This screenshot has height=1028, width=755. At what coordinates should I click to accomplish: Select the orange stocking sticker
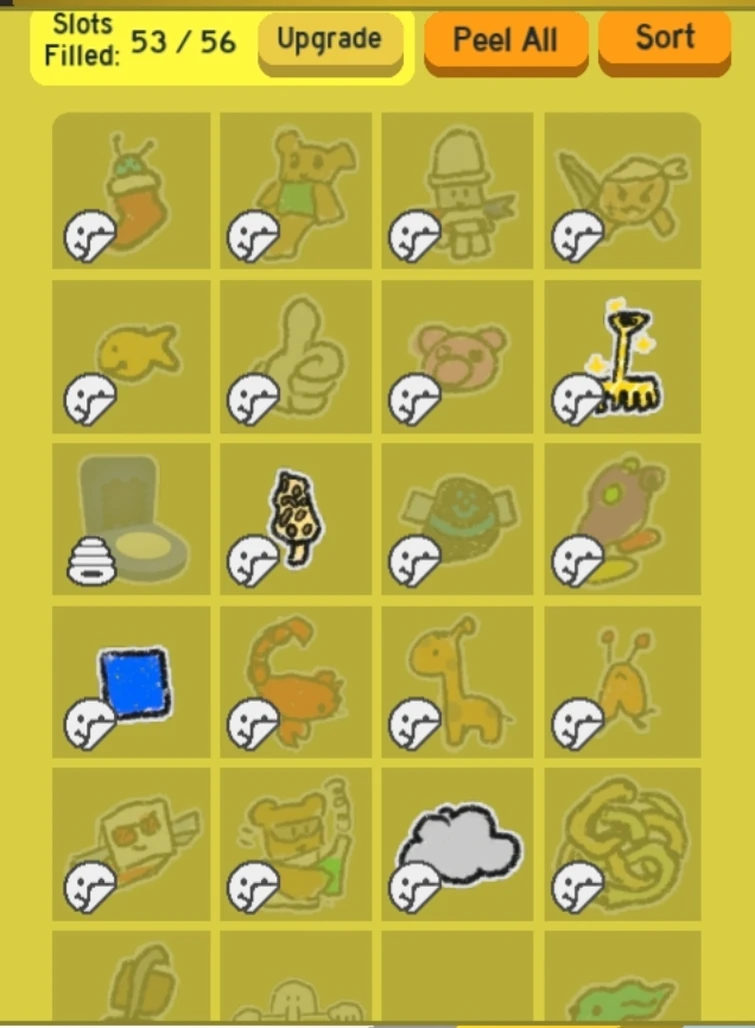[x=131, y=191]
